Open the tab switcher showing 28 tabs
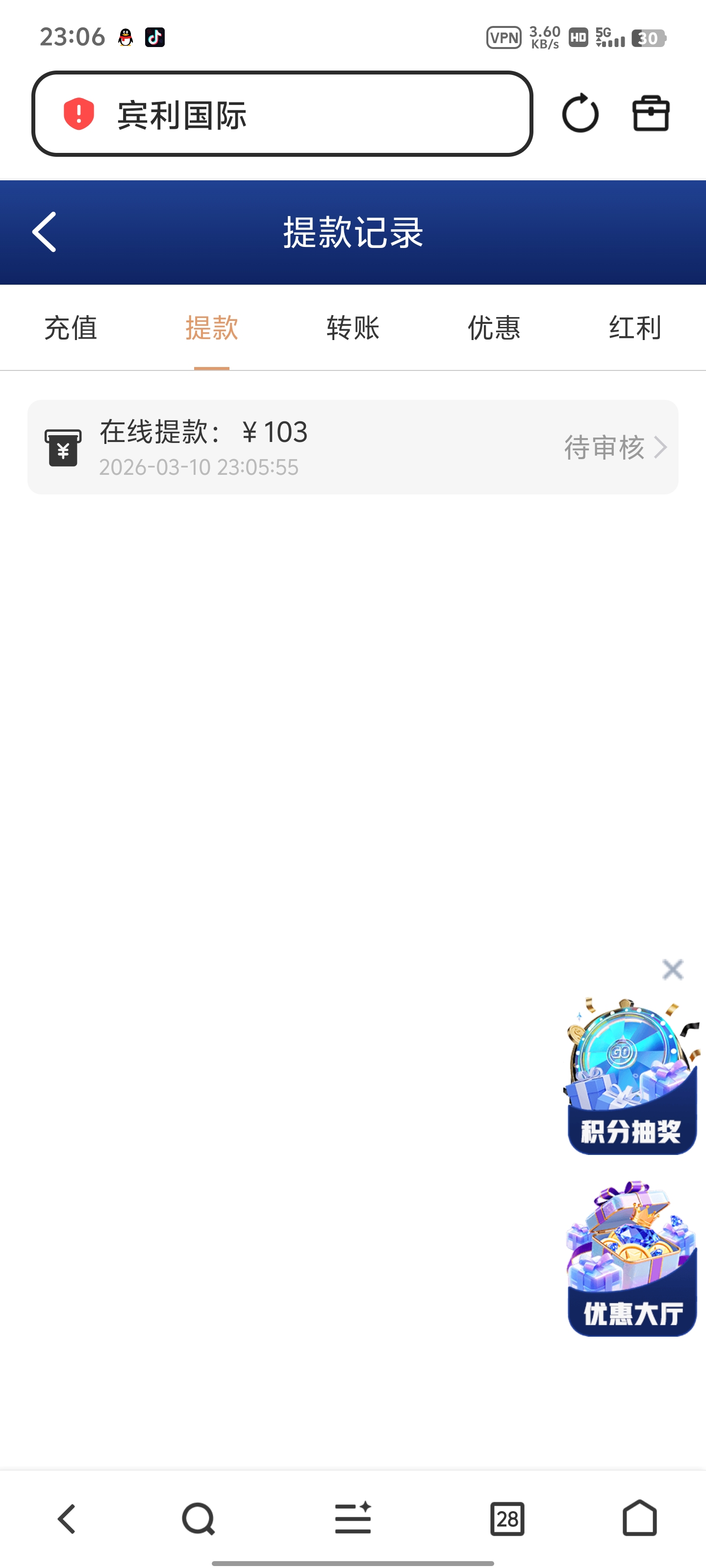706x1568 pixels. [507, 1517]
